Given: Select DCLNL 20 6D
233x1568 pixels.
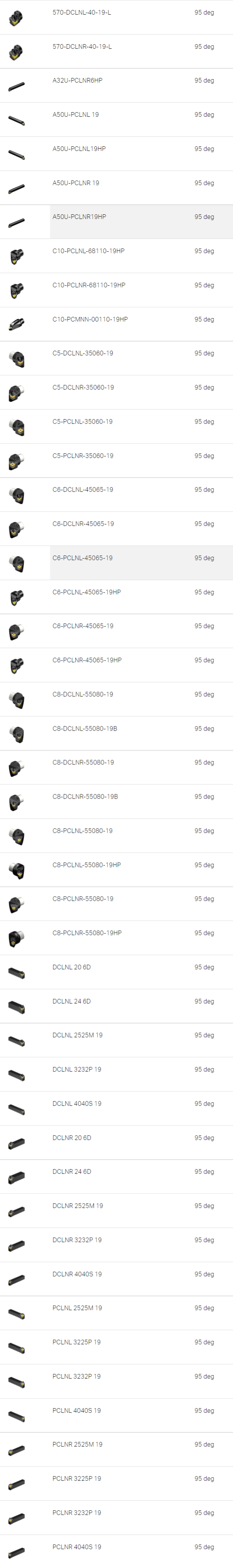Looking at the screenshot, I should coord(72,967).
